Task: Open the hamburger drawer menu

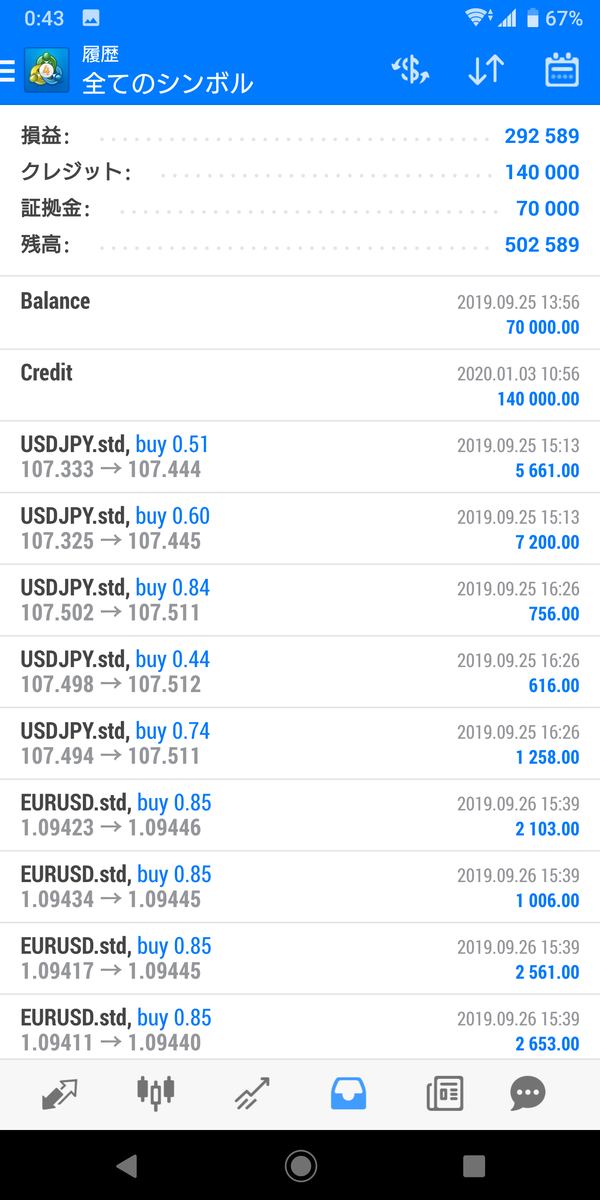Action: pyautogui.click(x=10, y=71)
